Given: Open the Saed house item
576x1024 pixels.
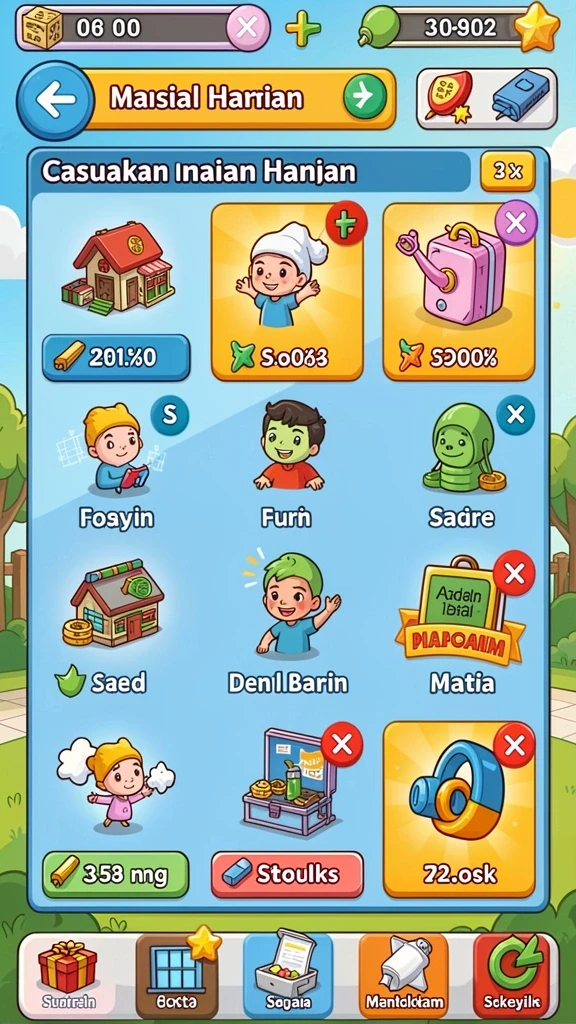Looking at the screenshot, I should click(110, 628).
